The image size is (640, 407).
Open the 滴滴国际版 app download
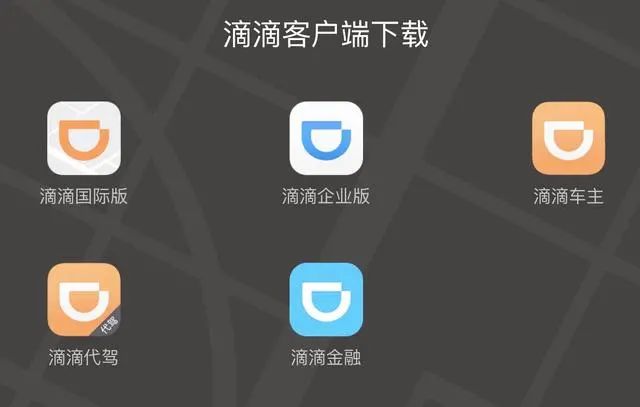point(84,139)
